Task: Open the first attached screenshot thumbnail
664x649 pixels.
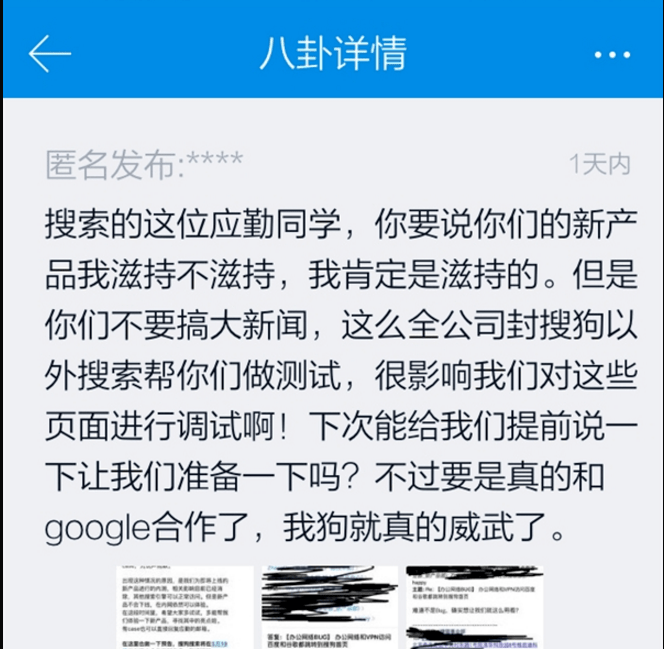Action: point(185,607)
